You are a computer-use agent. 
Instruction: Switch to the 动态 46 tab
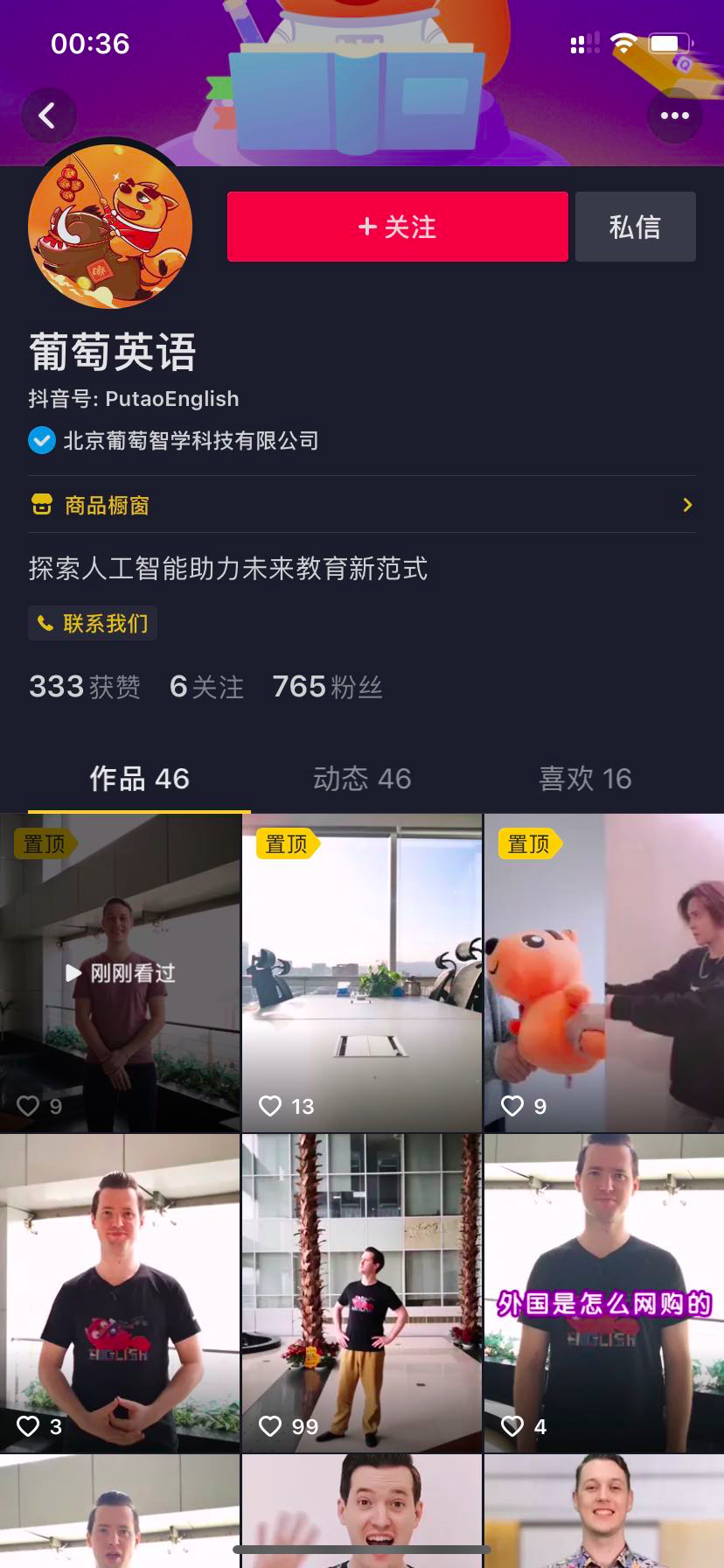tap(361, 779)
